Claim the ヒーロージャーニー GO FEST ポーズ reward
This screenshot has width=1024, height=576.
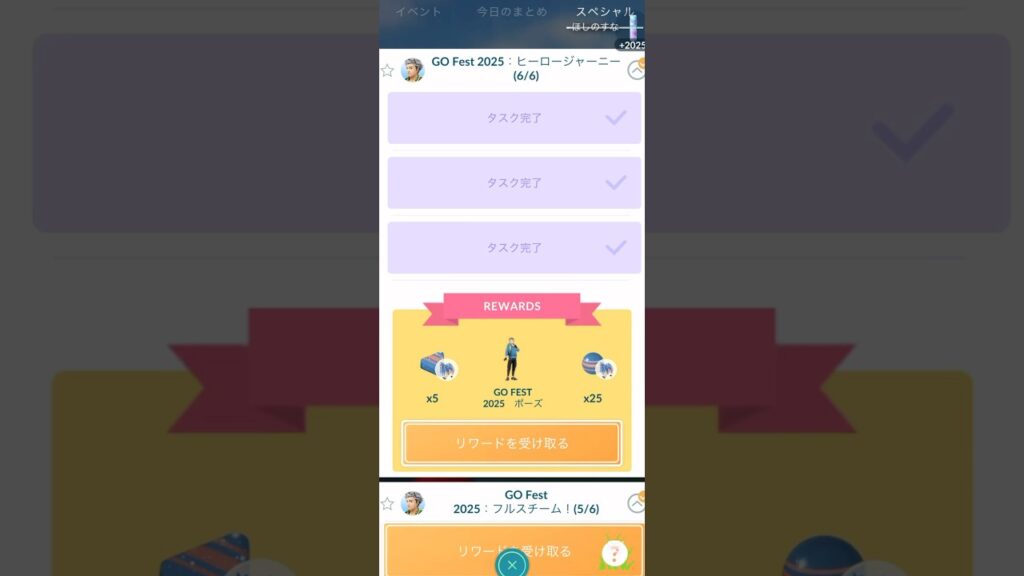[x=511, y=443]
